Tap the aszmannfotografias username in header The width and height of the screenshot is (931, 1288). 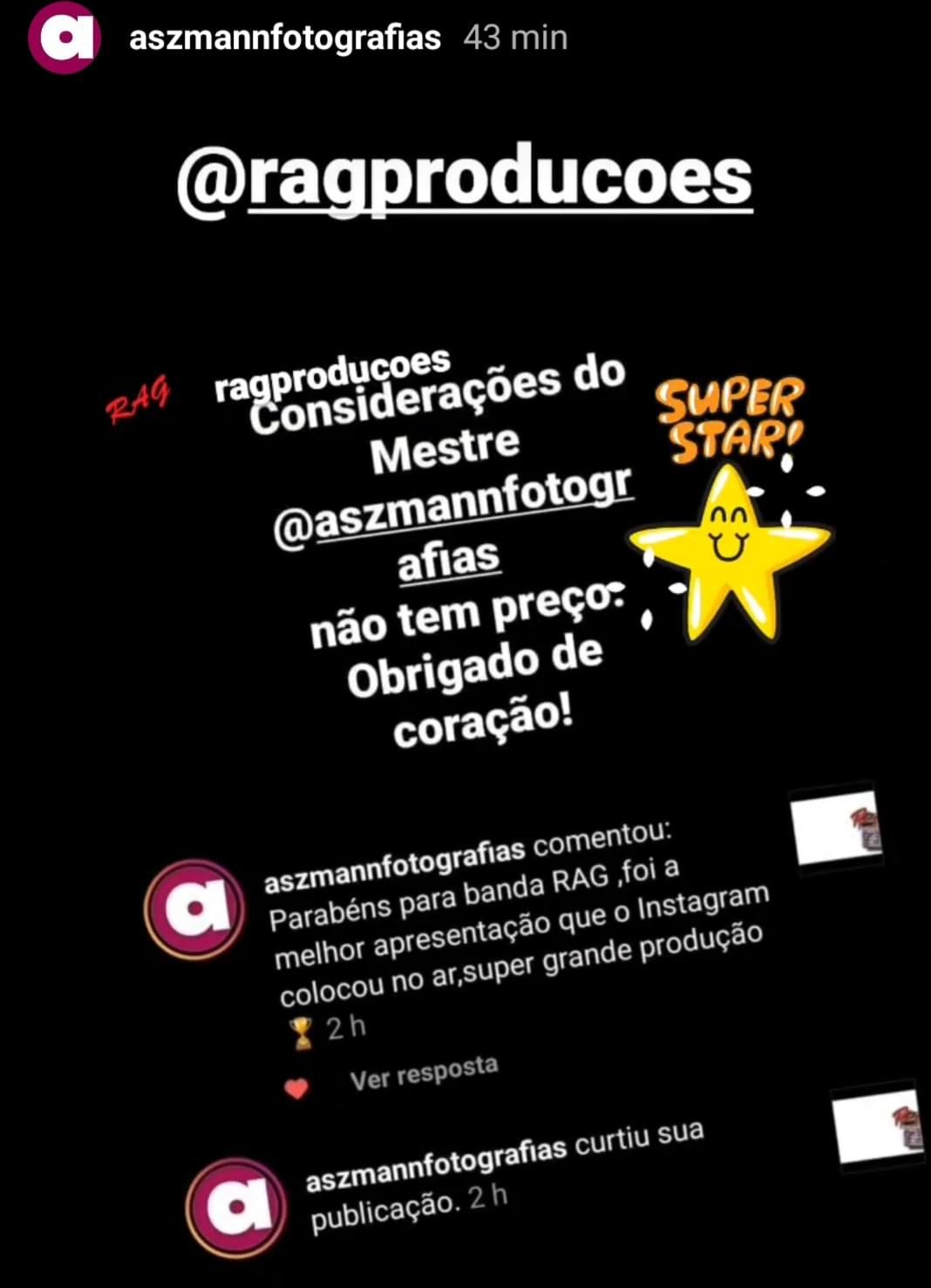coord(285,38)
